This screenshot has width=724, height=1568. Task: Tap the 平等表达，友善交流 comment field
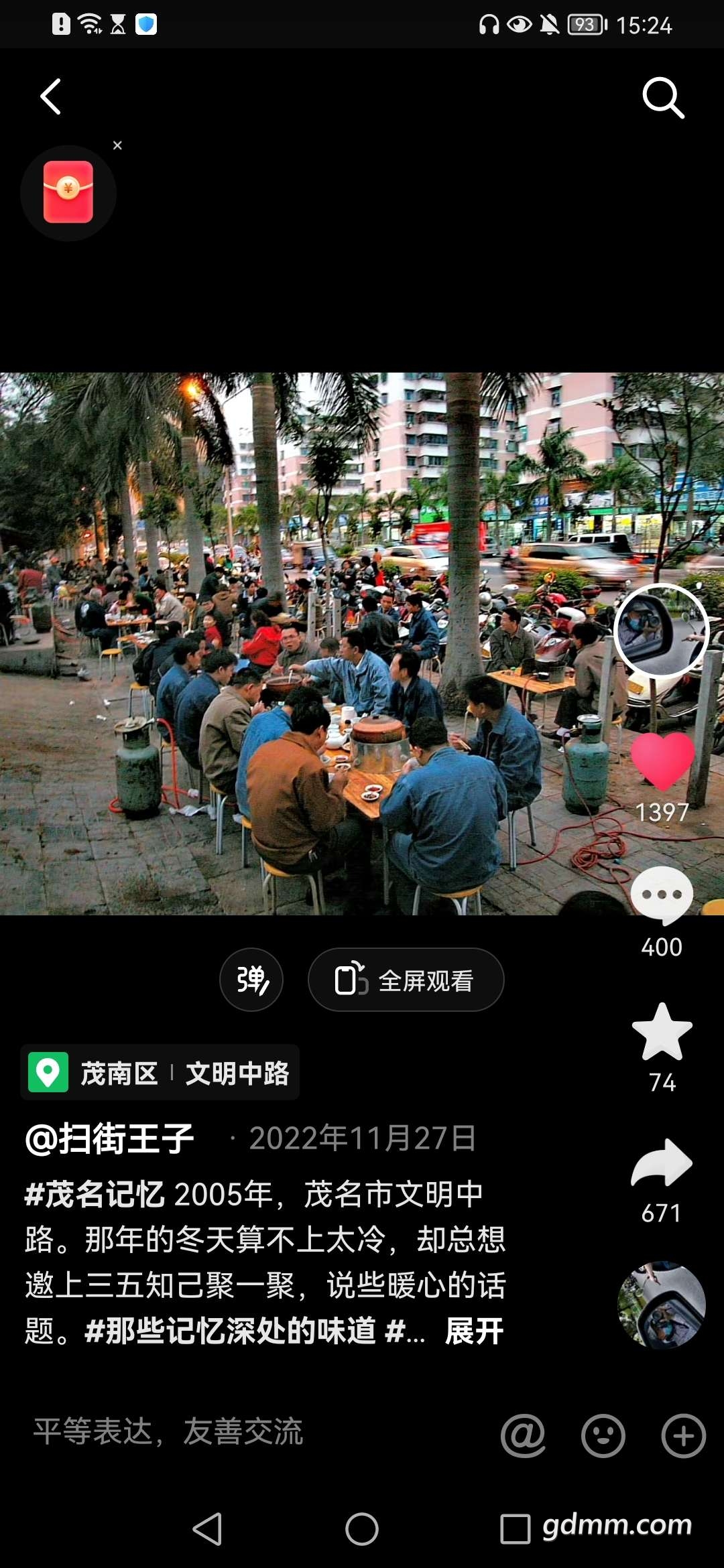tap(169, 1432)
